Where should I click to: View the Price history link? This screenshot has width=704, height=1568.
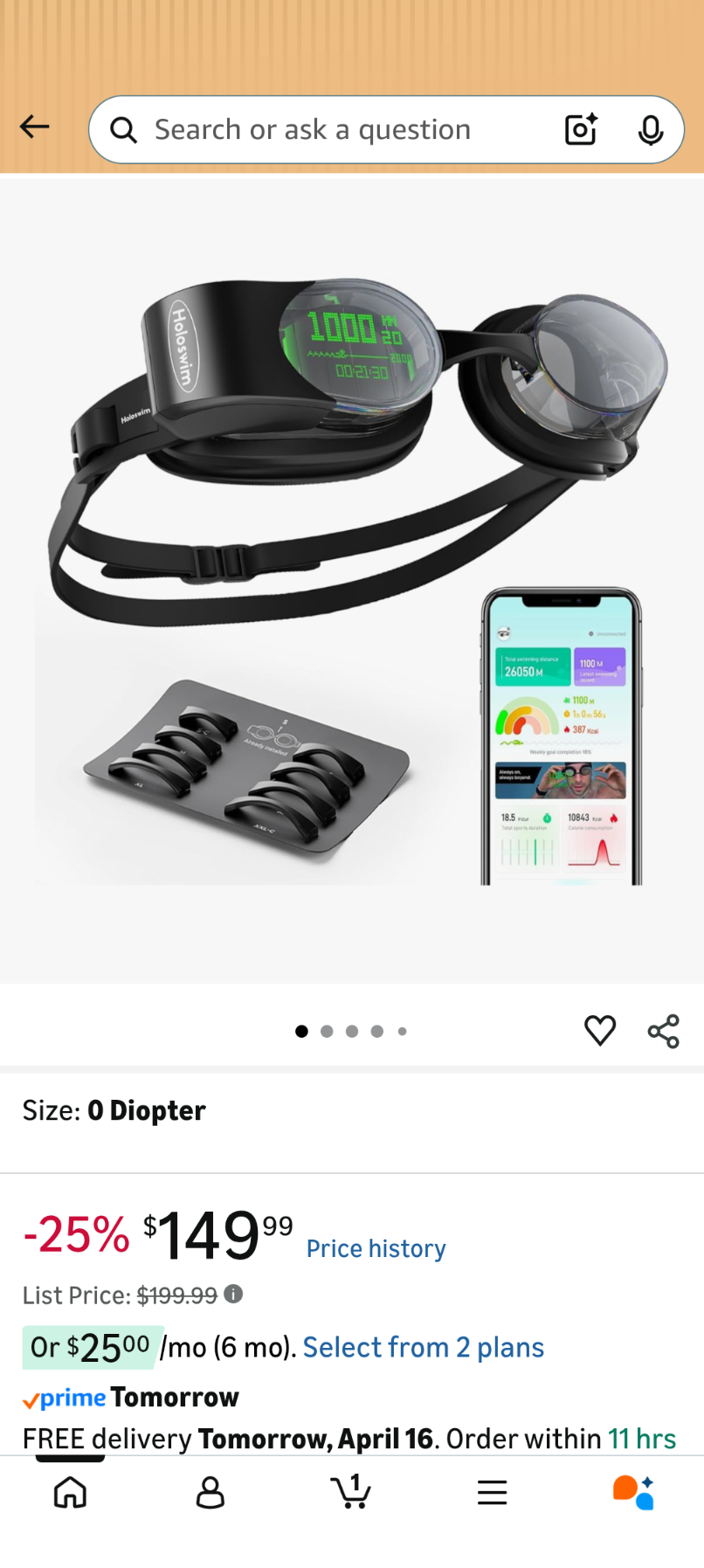pos(376,1248)
